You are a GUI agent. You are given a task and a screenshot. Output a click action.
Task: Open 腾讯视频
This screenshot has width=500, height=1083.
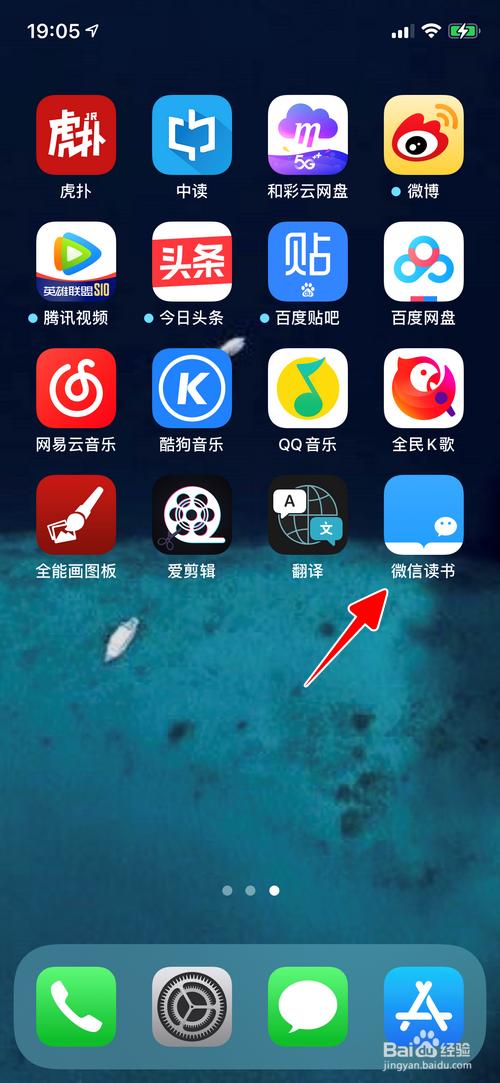coord(76,261)
